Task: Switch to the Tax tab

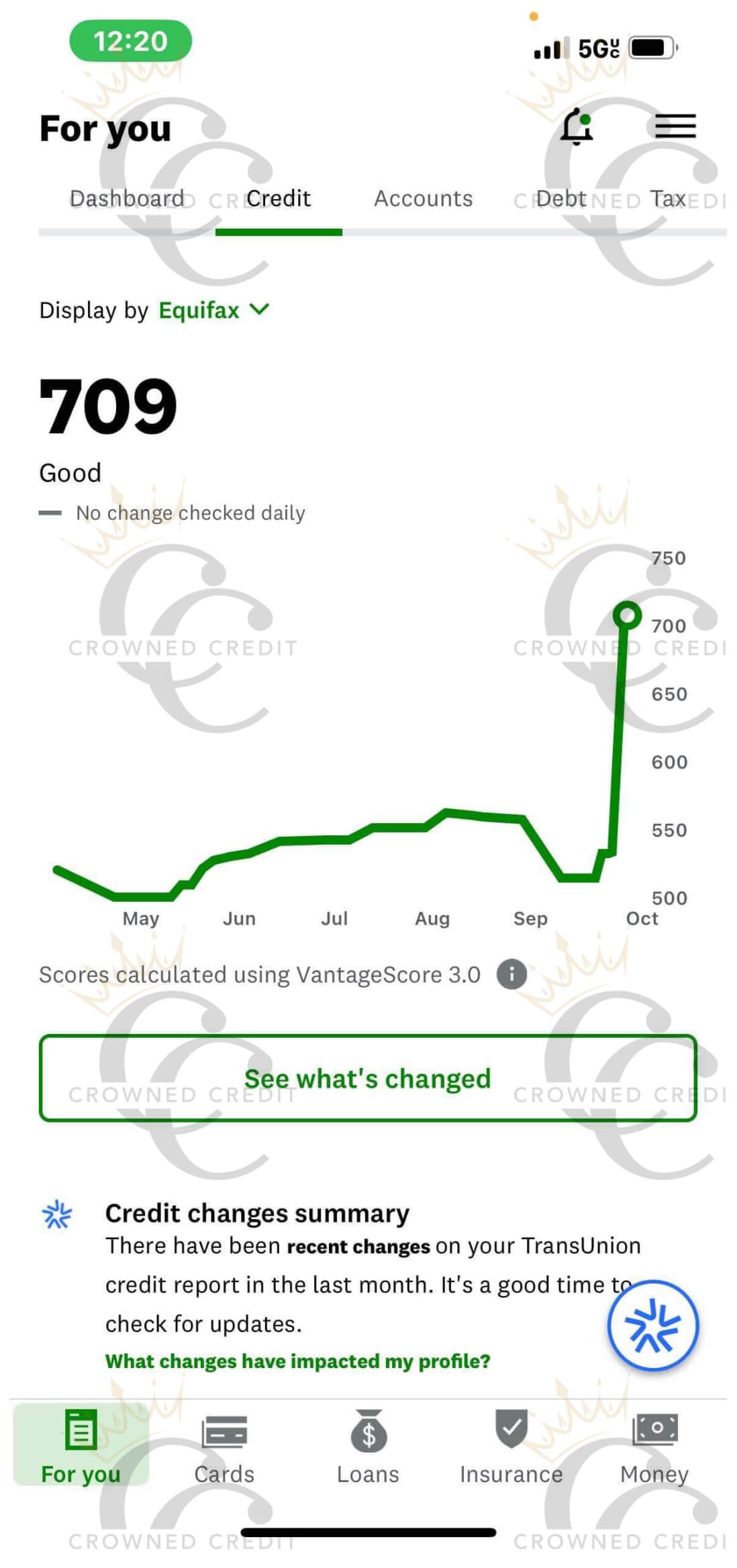Action: (x=668, y=199)
